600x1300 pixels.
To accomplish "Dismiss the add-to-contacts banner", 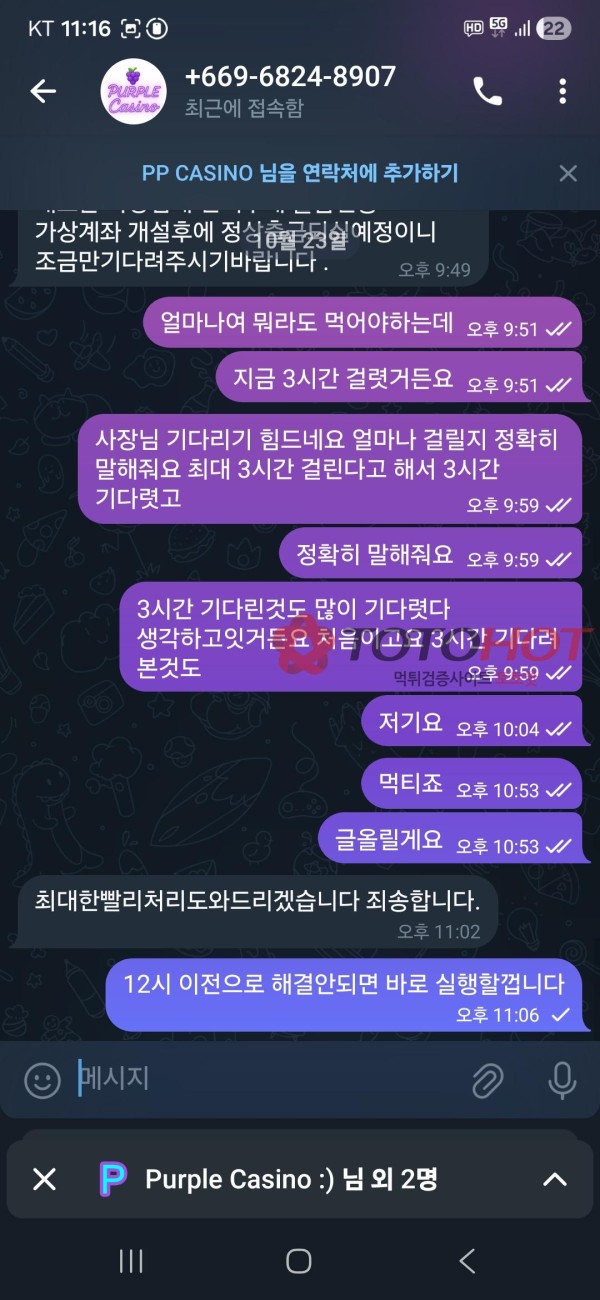I will pyautogui.click(x=568, y=173).
